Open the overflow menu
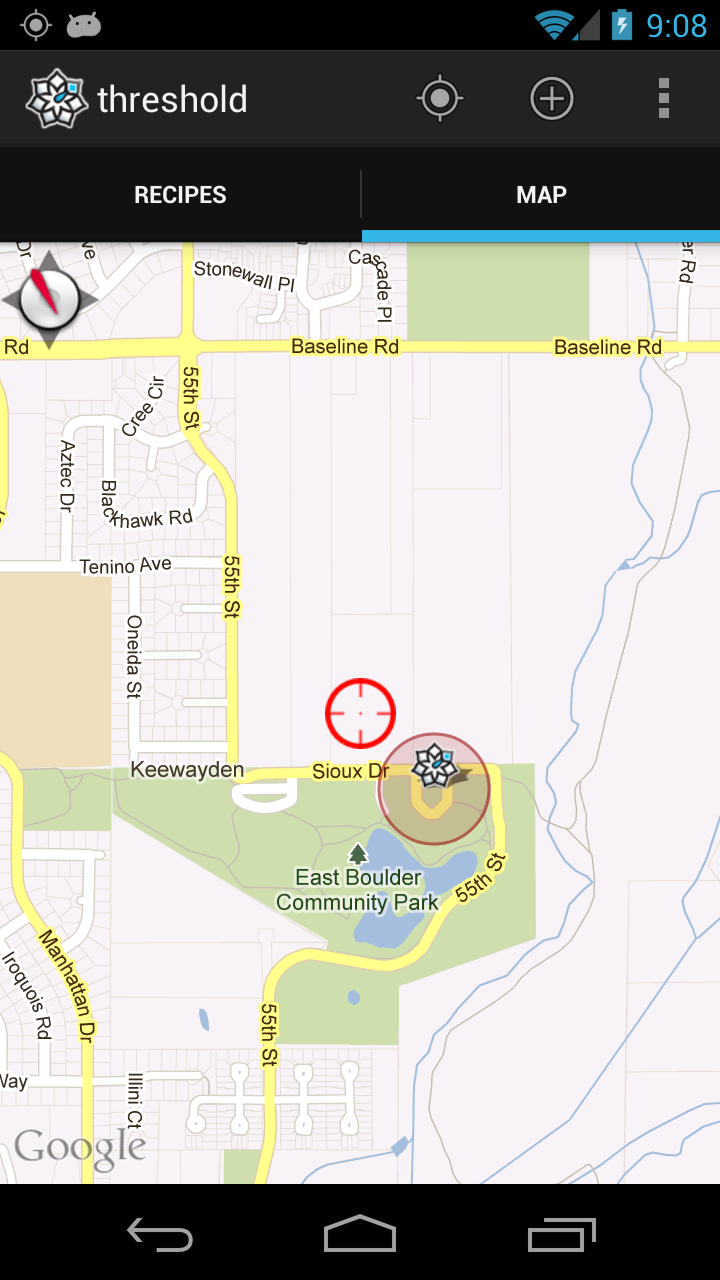Image resolution: width=720 pixels, height=1280 pixels. (x=663, y=99)
